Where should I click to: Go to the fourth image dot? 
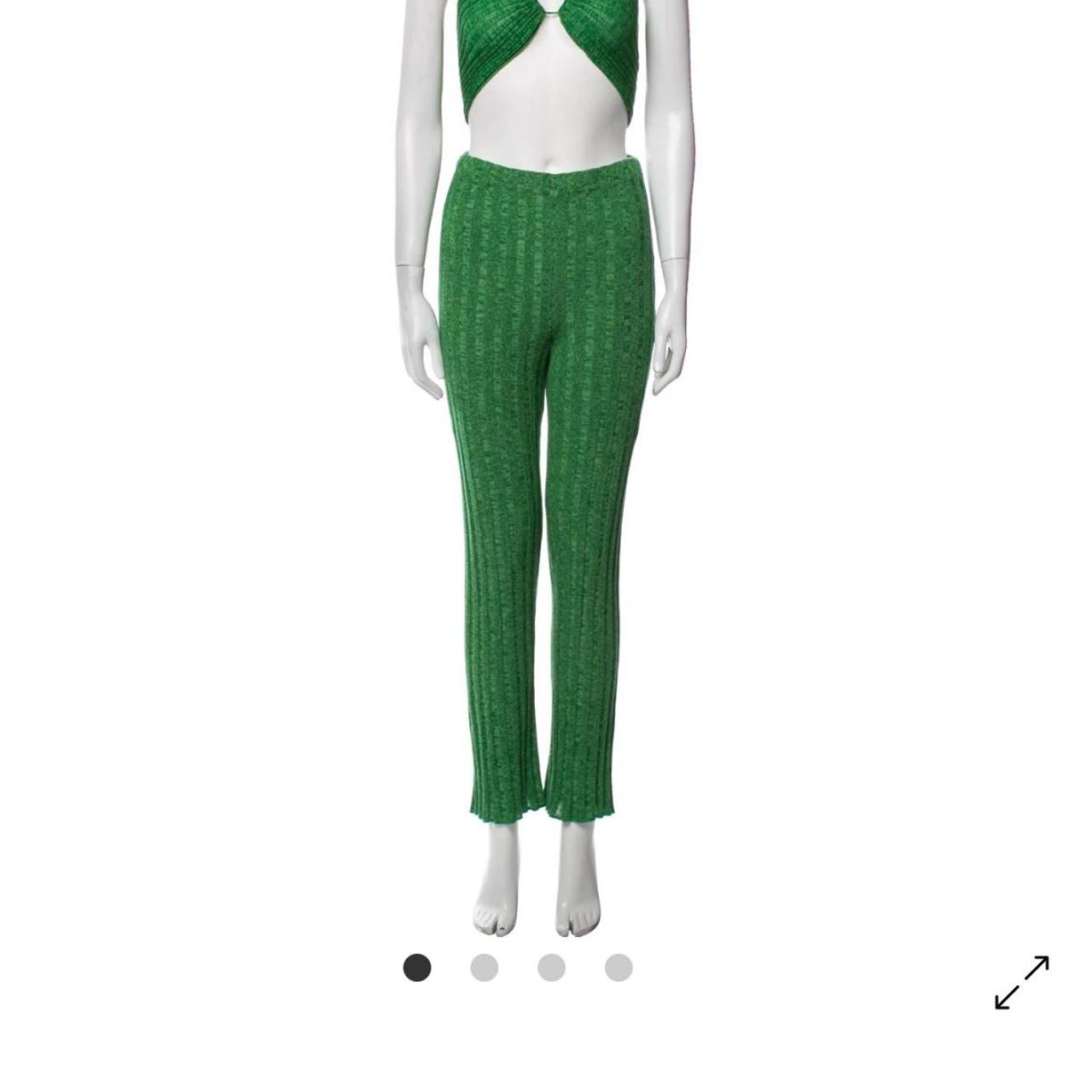619,967
